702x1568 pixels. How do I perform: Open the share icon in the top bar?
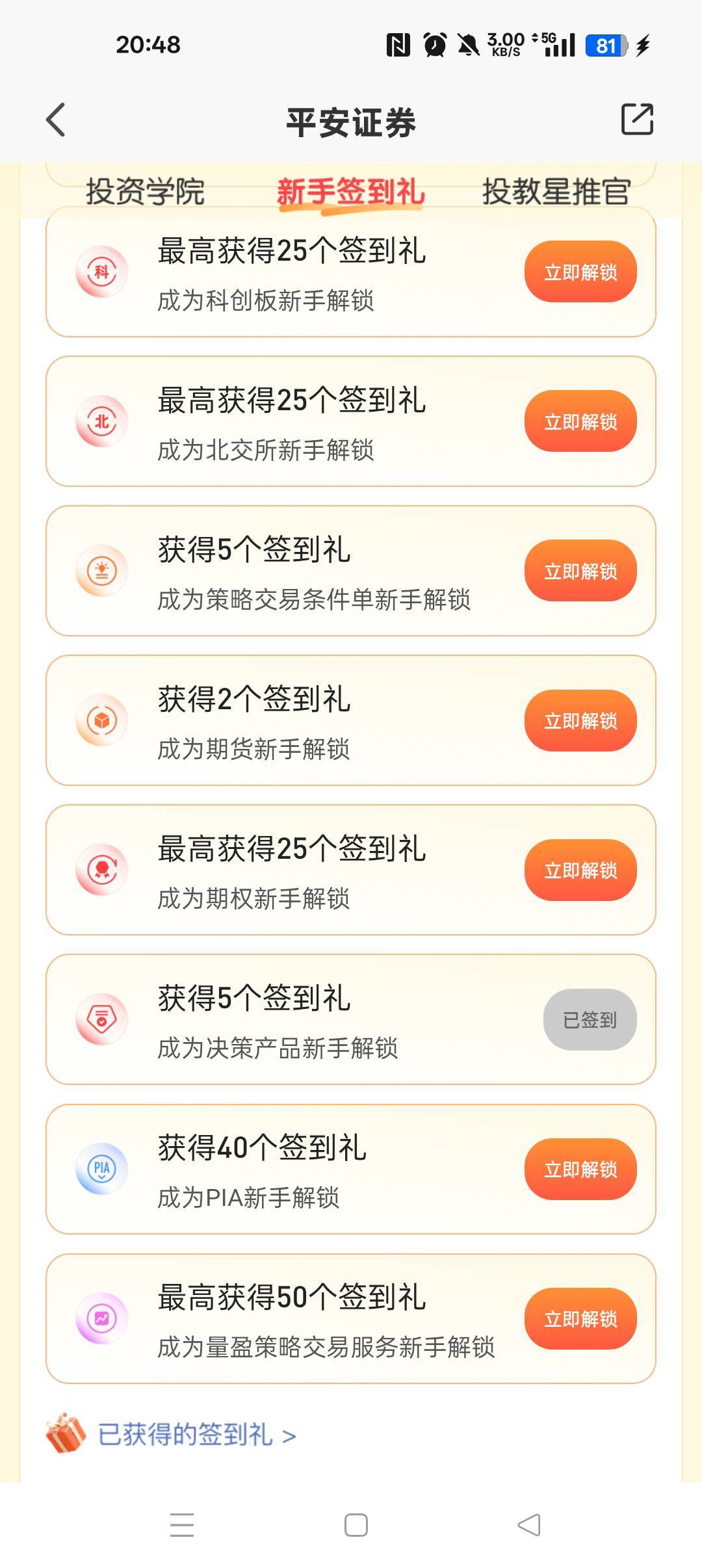tap(637, 119)
